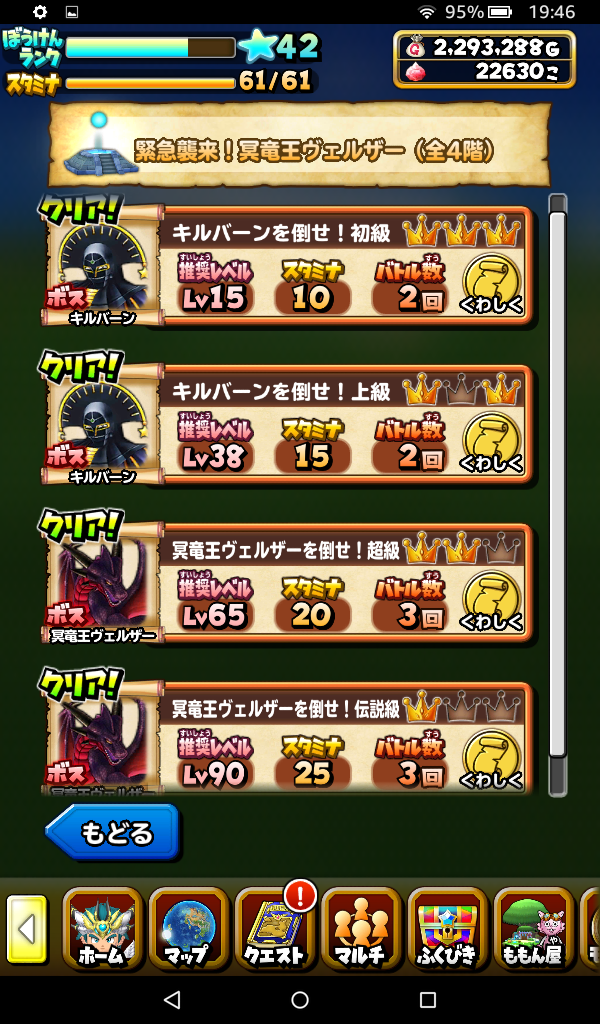The image size is (600, 1024).
Task: Open the クエスト tab
Action: point(274,929)
